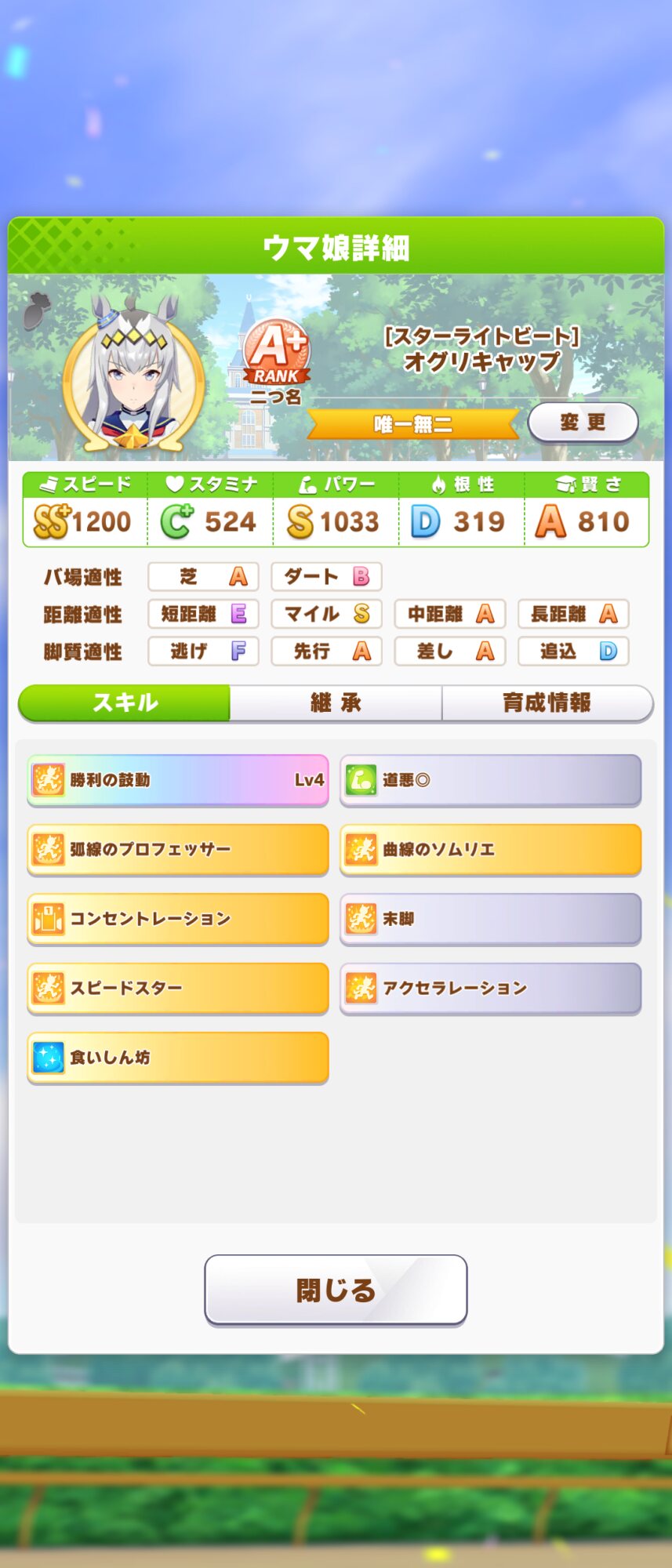Select the スキル tab
Screen dimensions: 672x1568
pos(125,702)
